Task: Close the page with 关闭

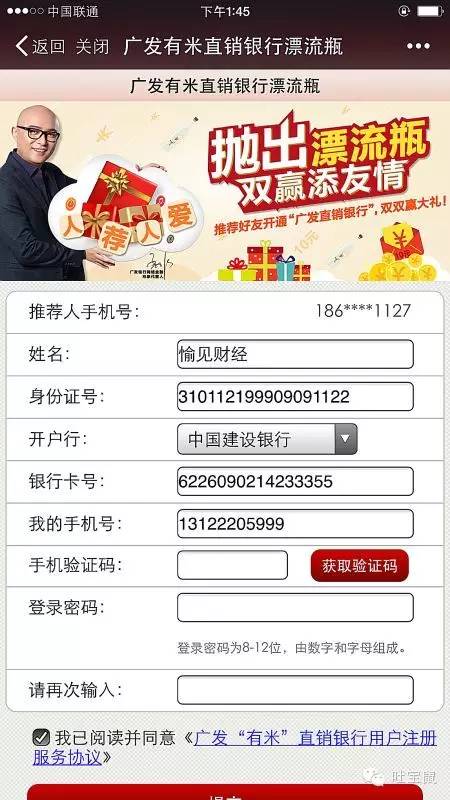Action: click(92, 46)
